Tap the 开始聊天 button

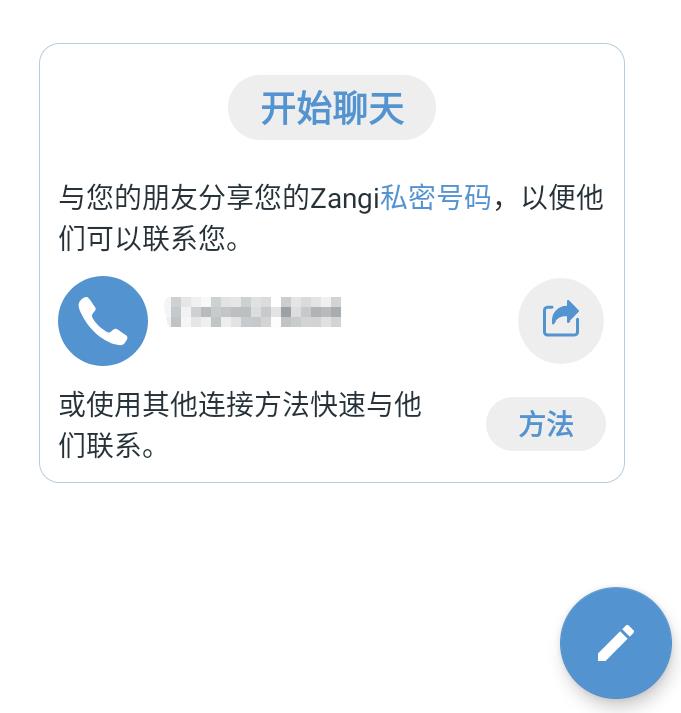point(332,108)
